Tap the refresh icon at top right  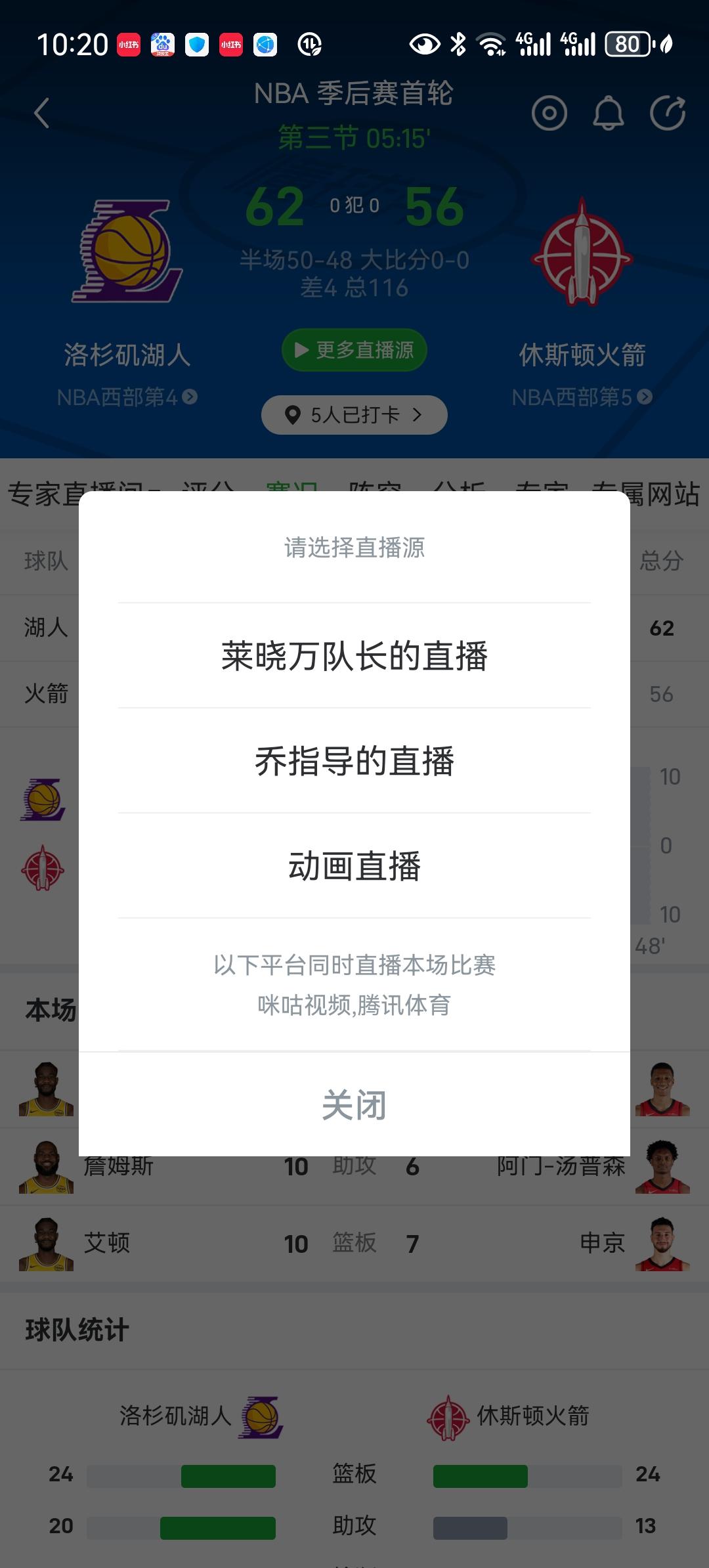click(x=668, y=112)
